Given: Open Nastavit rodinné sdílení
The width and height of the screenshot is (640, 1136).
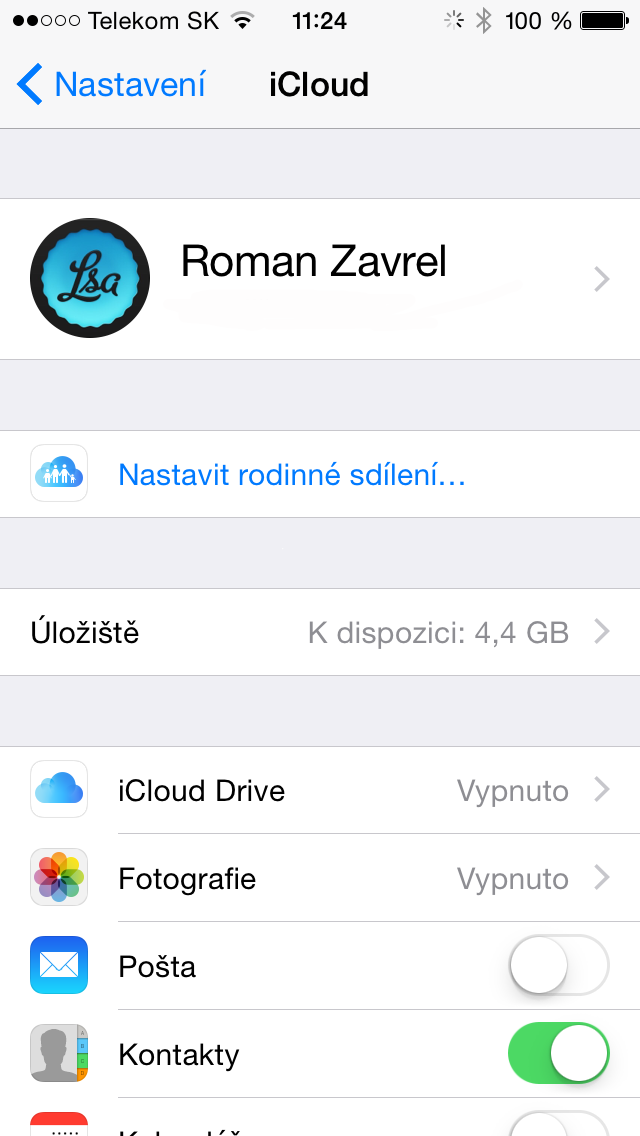Looking at the screenshot, I should pos(292,474).
